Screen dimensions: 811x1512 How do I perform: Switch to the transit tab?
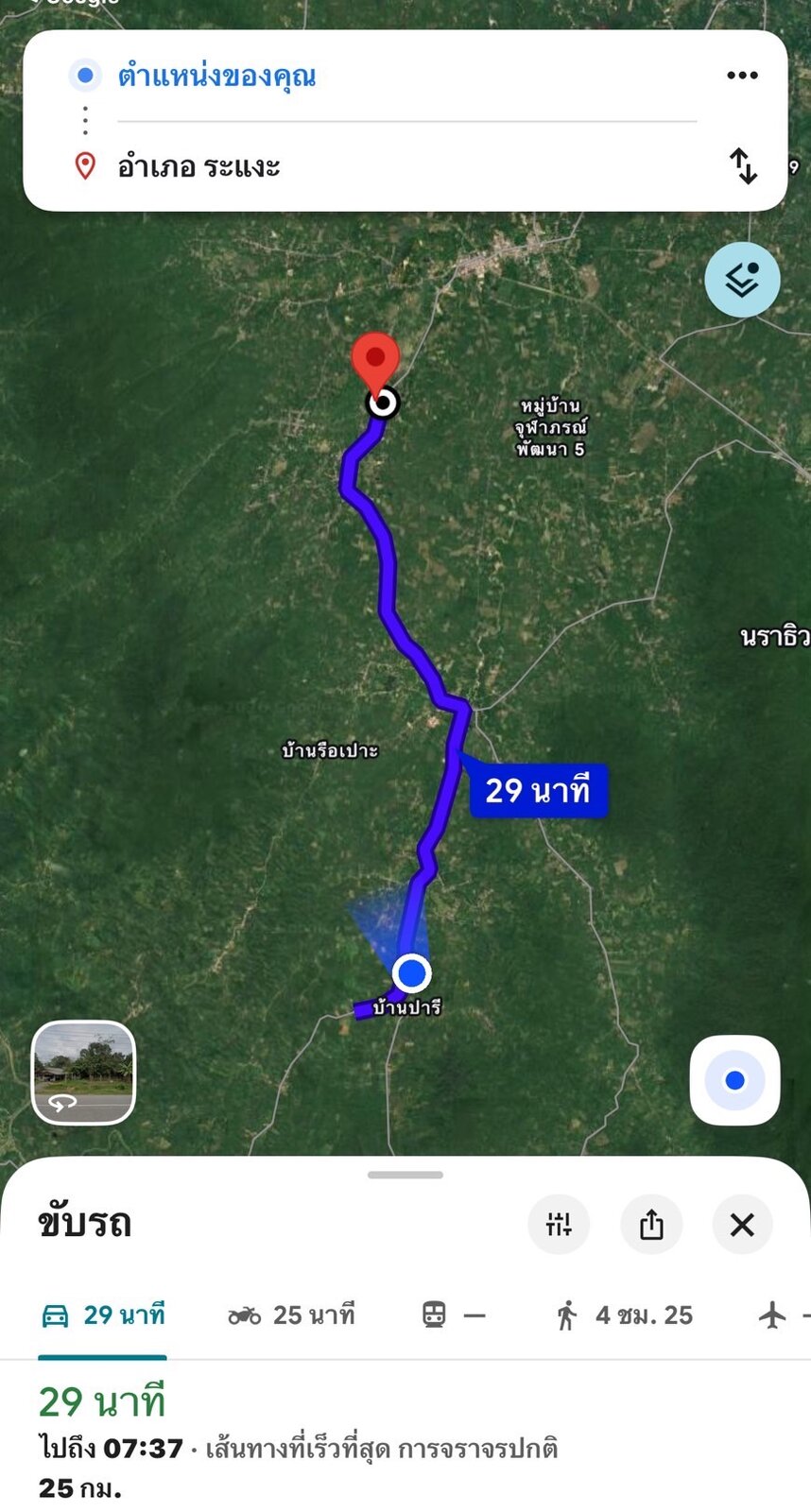453,1315
